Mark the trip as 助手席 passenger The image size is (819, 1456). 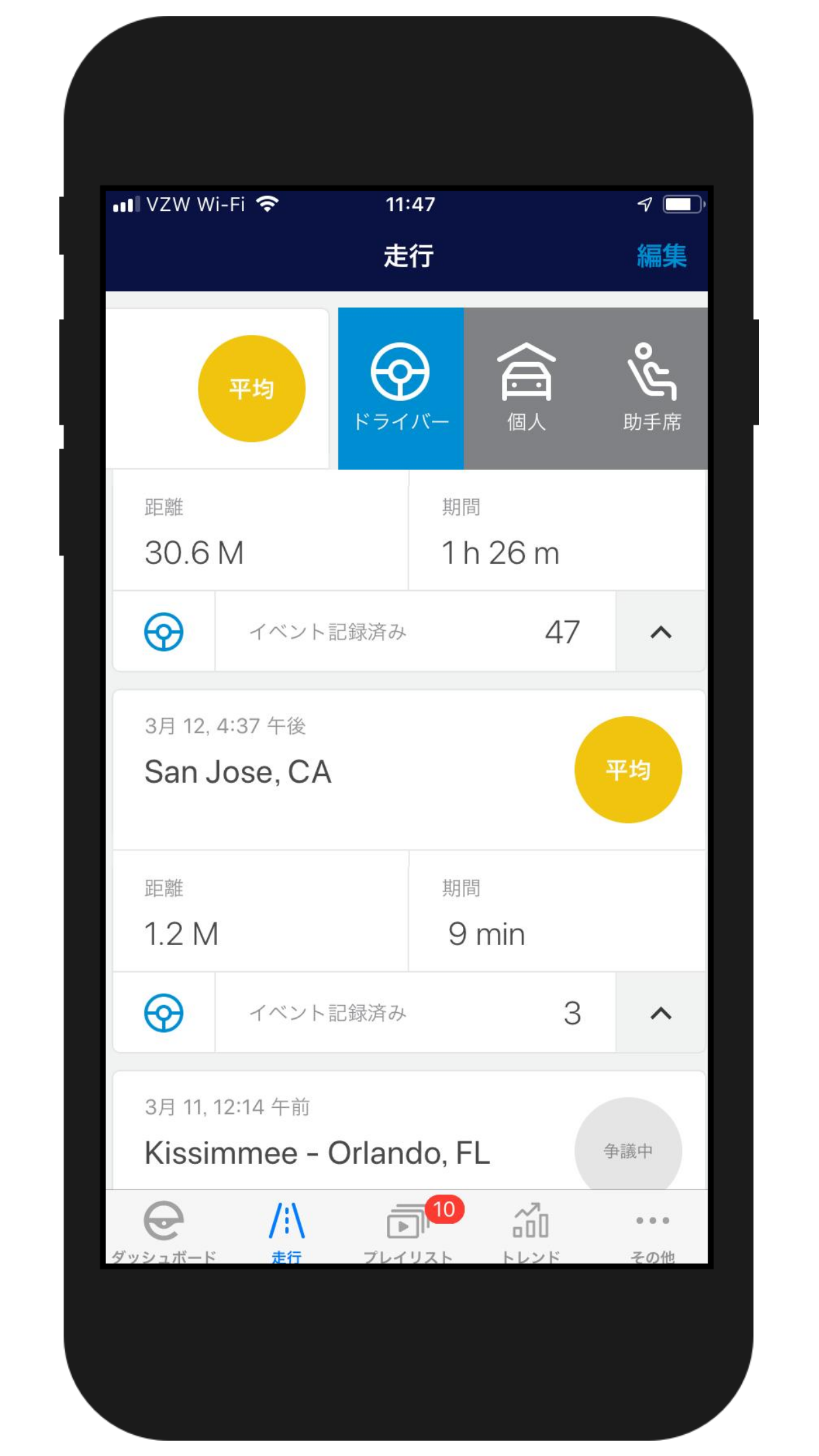coord(652,388)
